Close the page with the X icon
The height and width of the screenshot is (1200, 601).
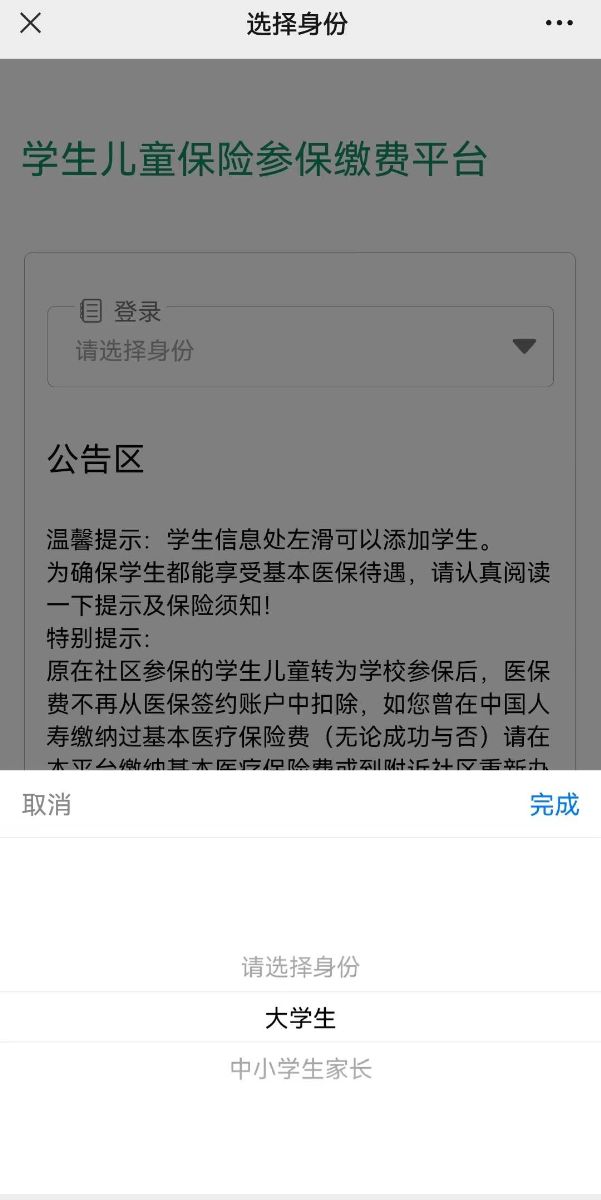pos(31,23)
